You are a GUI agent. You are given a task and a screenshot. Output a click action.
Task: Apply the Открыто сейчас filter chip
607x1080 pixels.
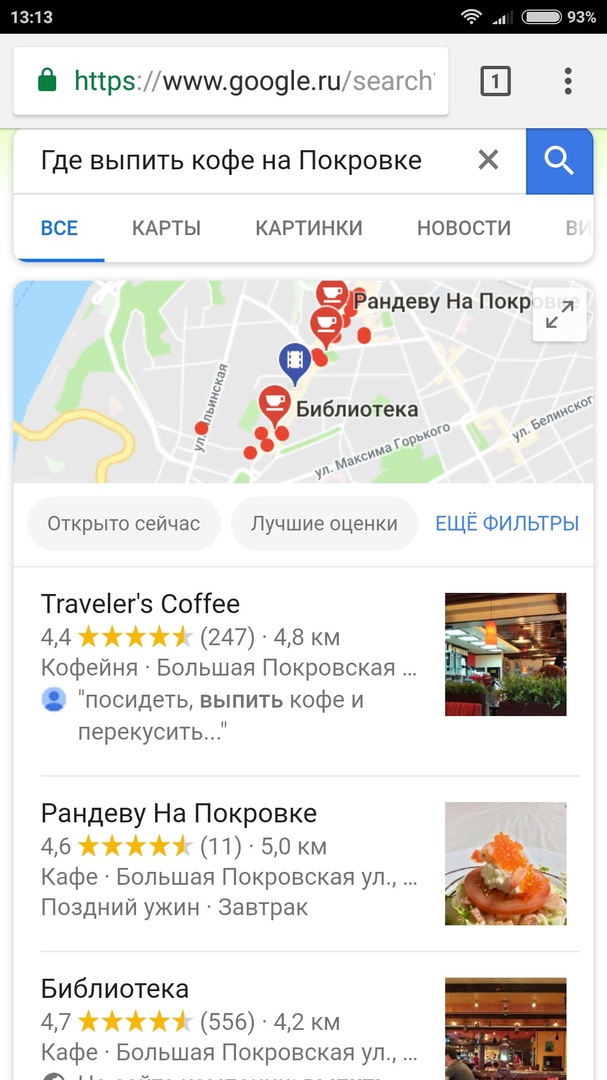point(124,524)
